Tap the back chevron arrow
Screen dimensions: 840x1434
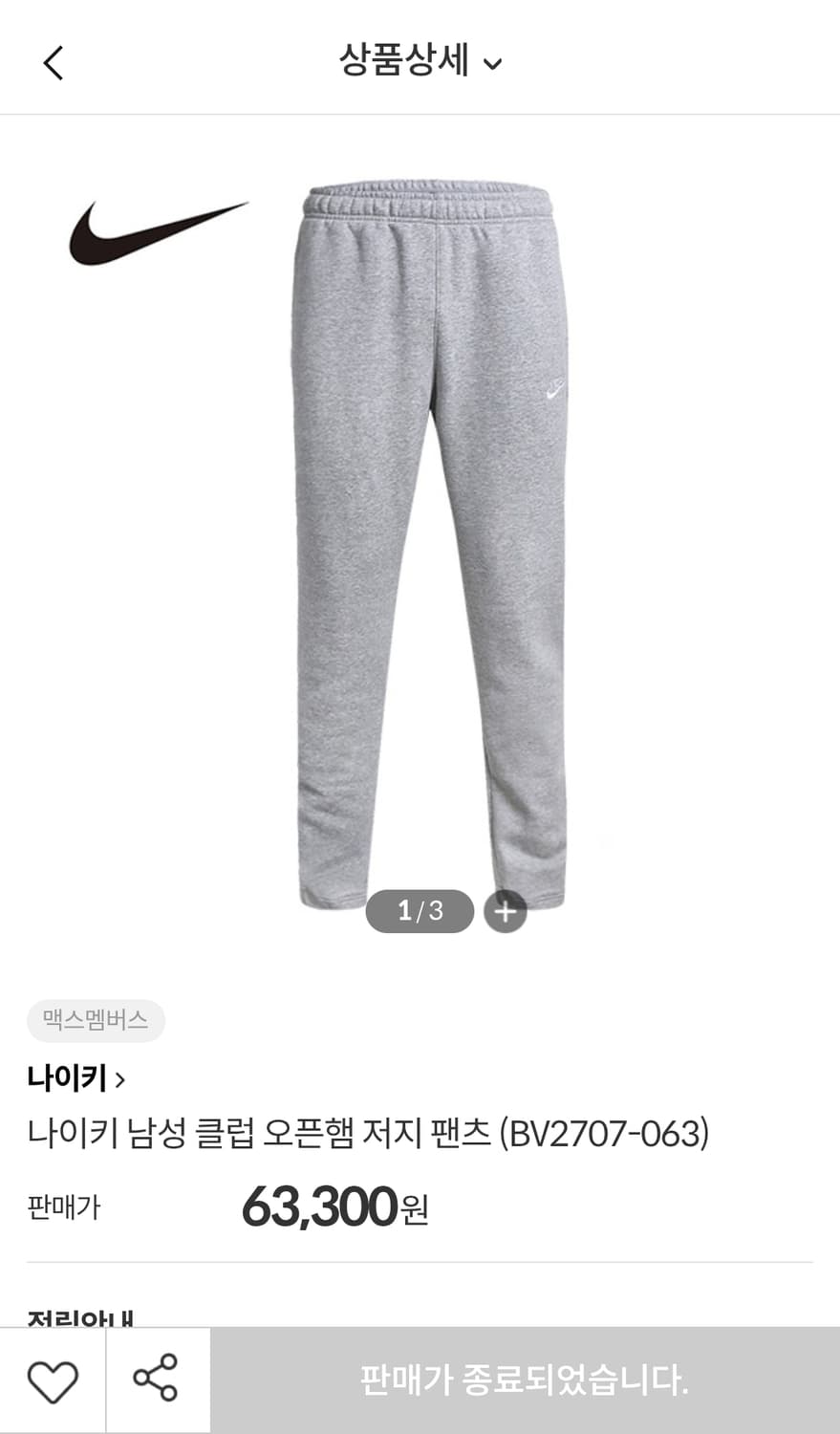(53, 63)
